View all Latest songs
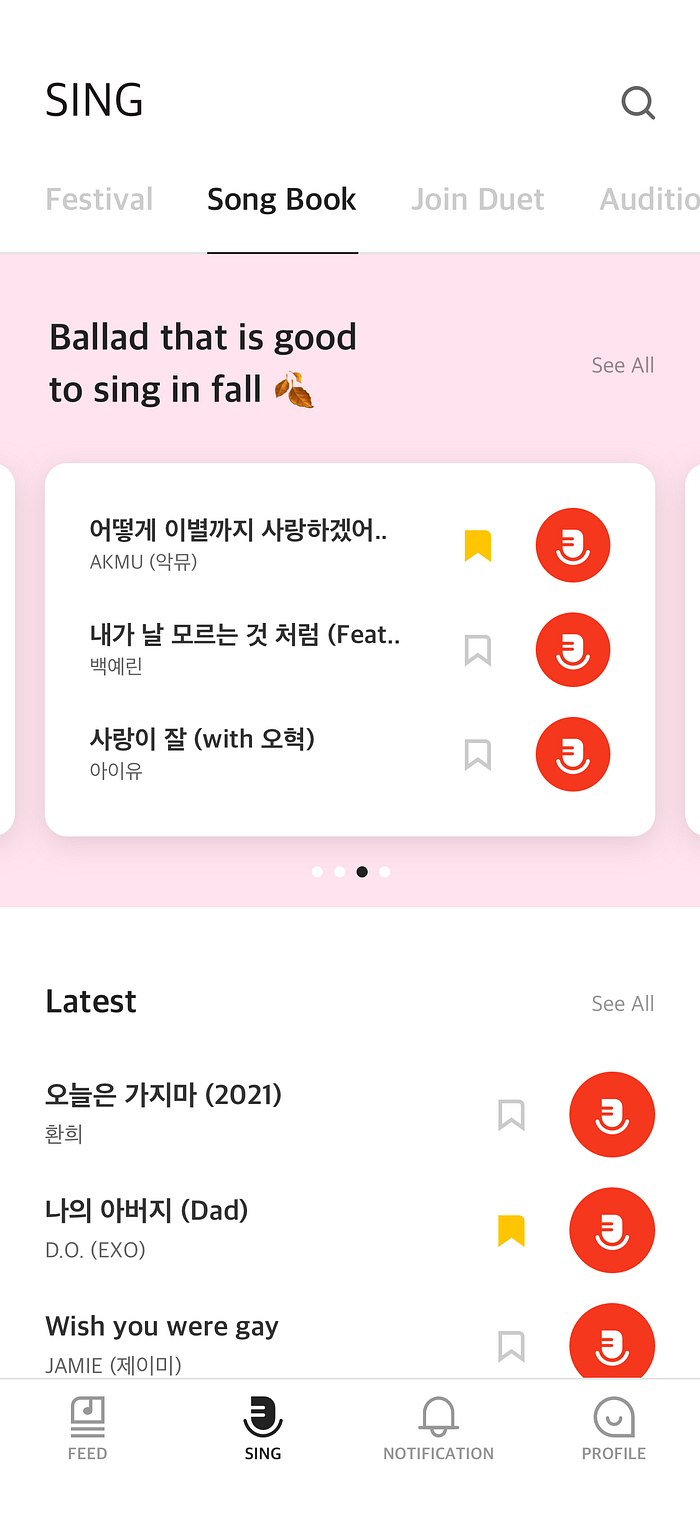This screenshot has height=1516, width=700. [622, 1003]
